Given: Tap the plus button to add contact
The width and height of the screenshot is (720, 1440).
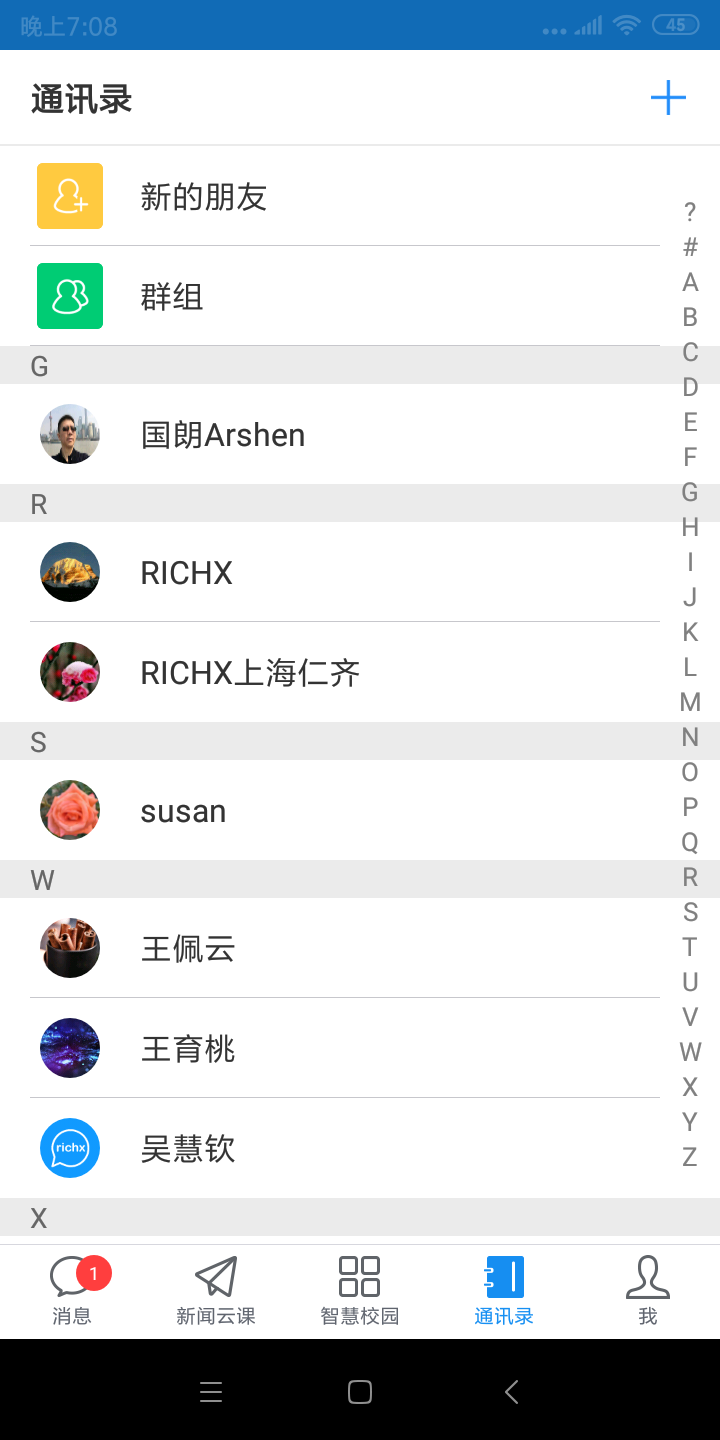Looking at the screenshot, I should (x=668, y=97).
